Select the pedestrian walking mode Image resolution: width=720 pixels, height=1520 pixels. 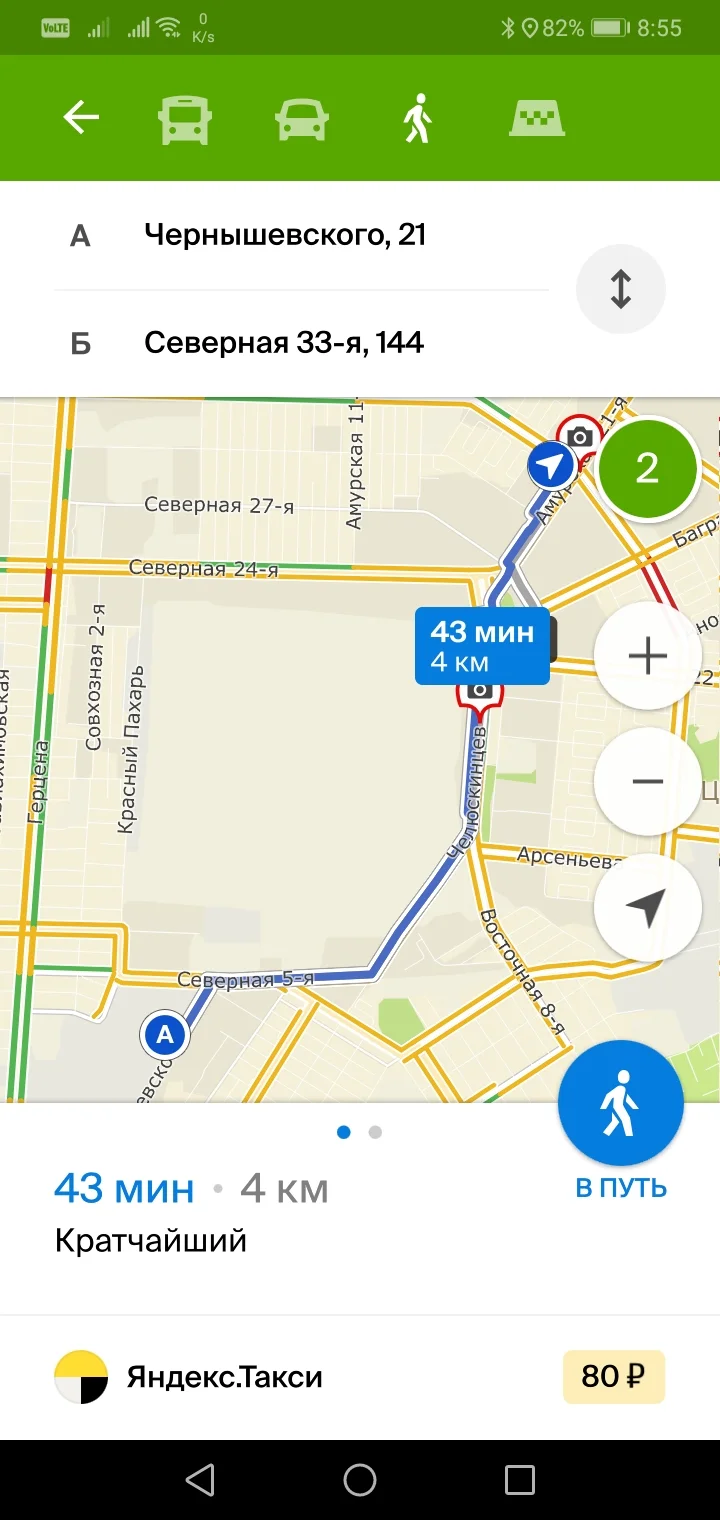[x=417, y=117]
